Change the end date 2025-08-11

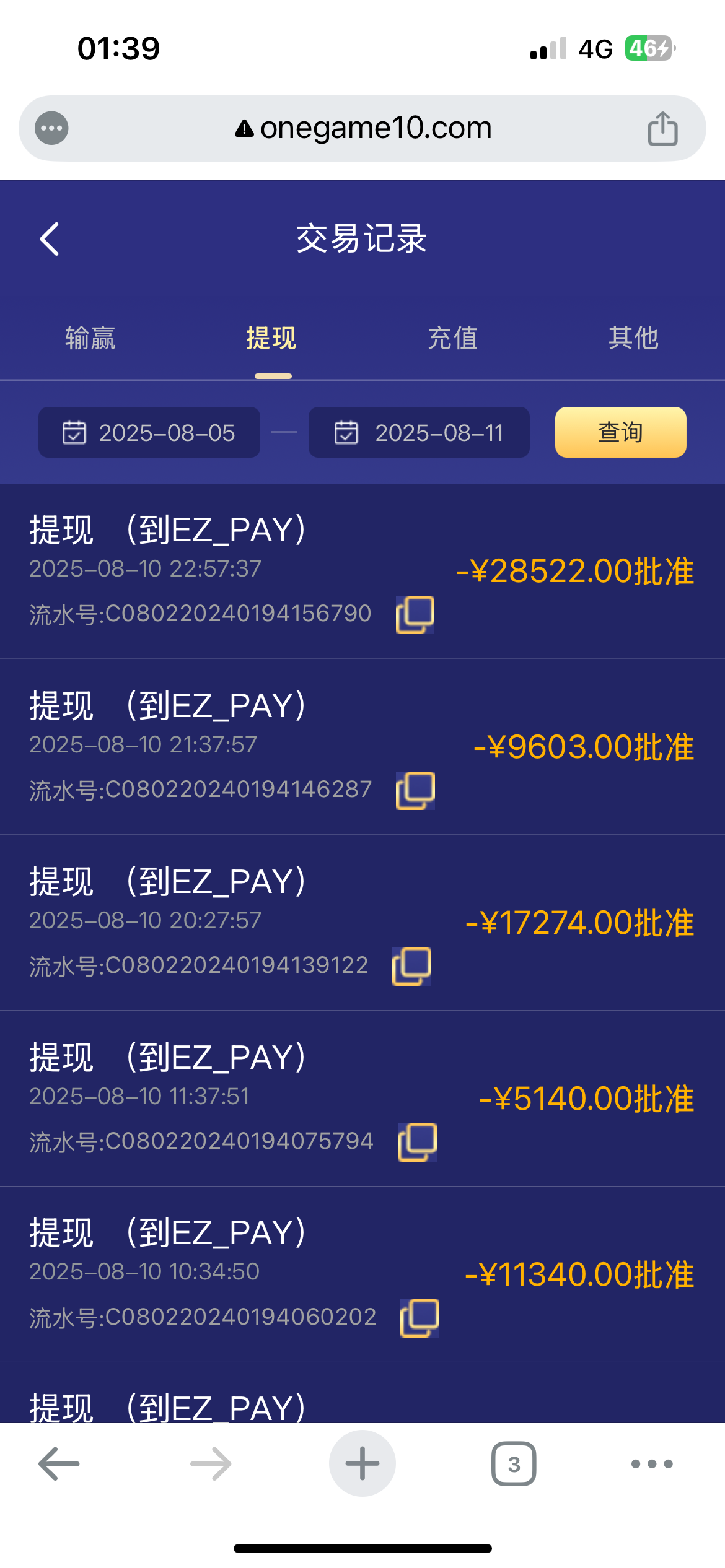419,432
